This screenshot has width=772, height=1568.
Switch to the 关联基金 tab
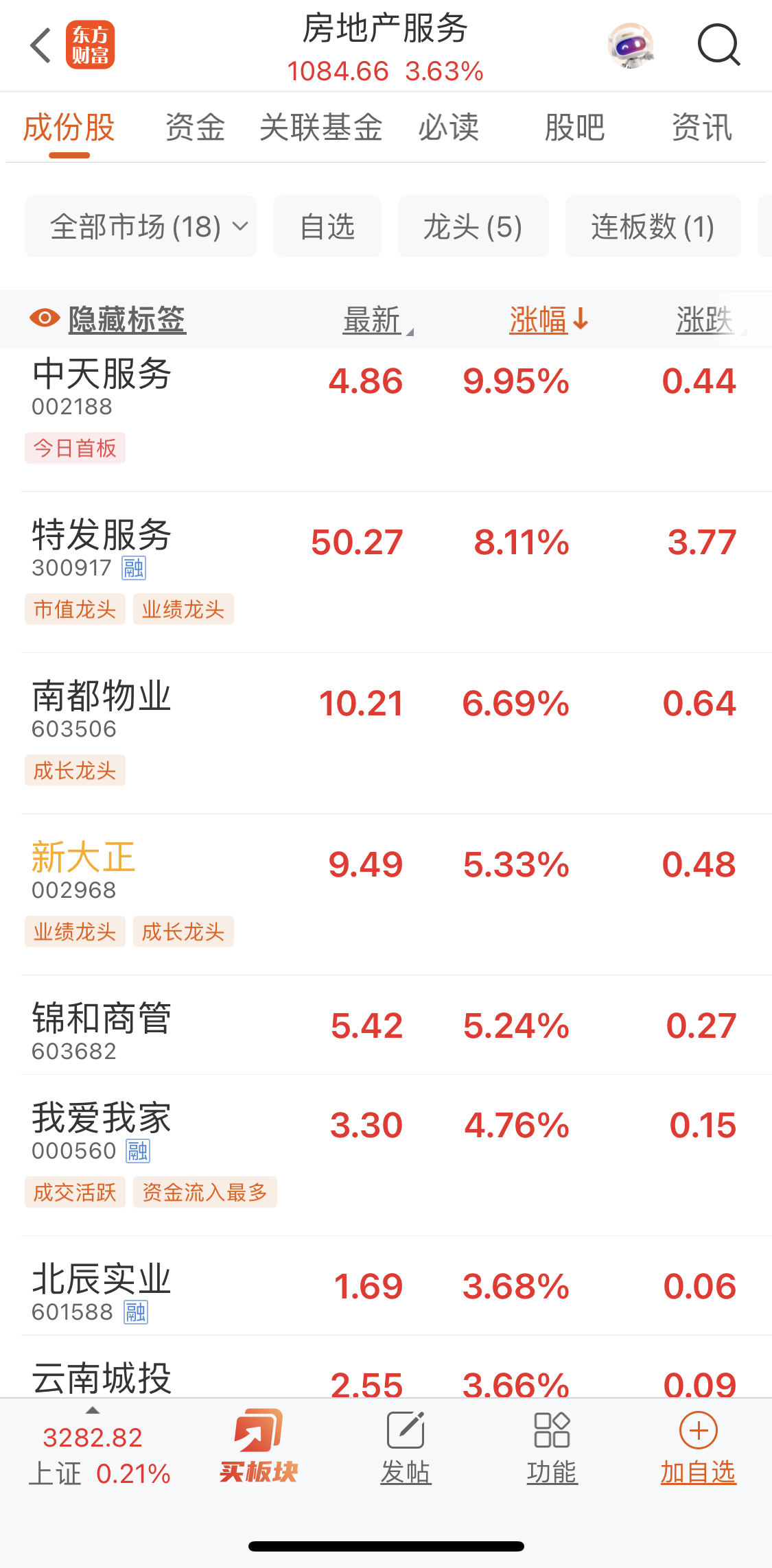pyautogui.click(x=320, y=128)
